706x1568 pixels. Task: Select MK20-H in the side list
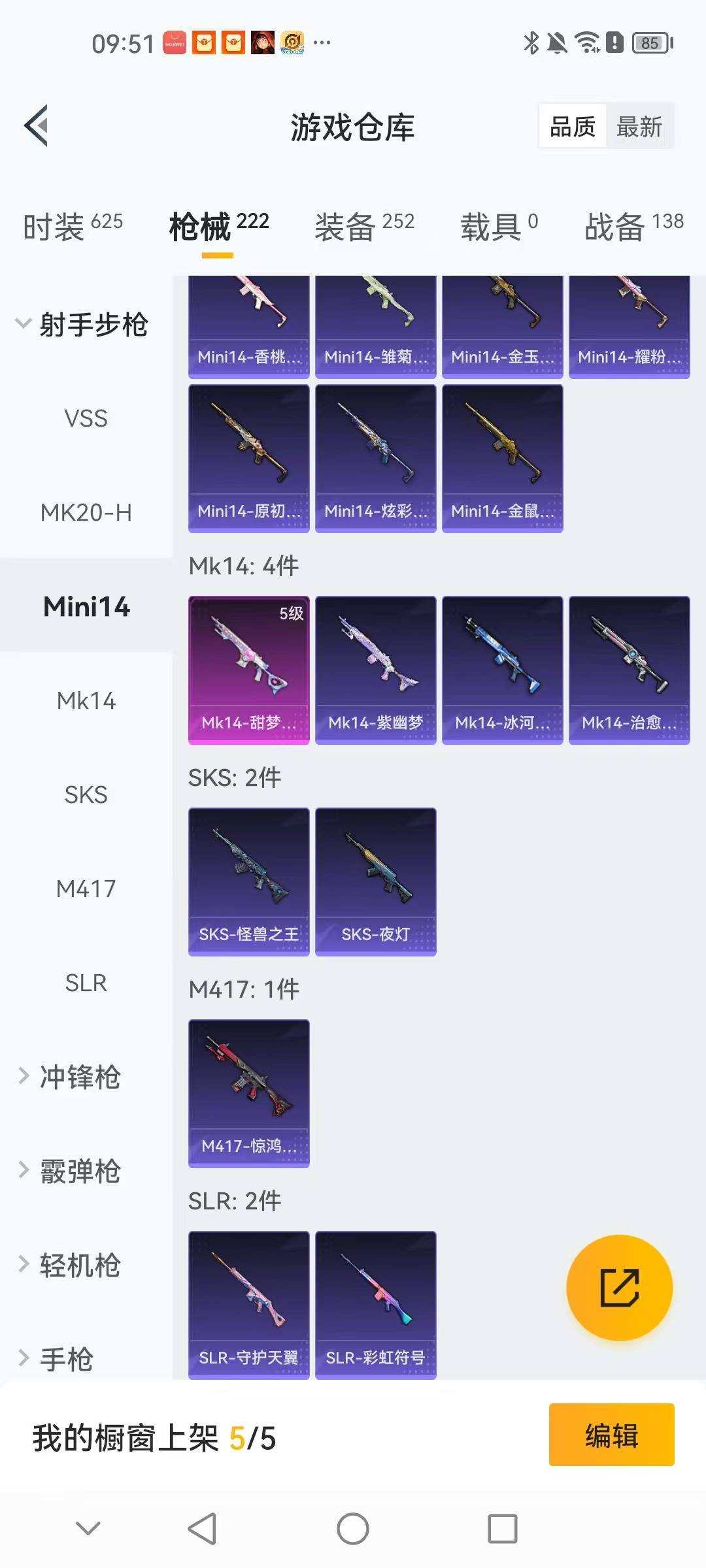(86, 513)
